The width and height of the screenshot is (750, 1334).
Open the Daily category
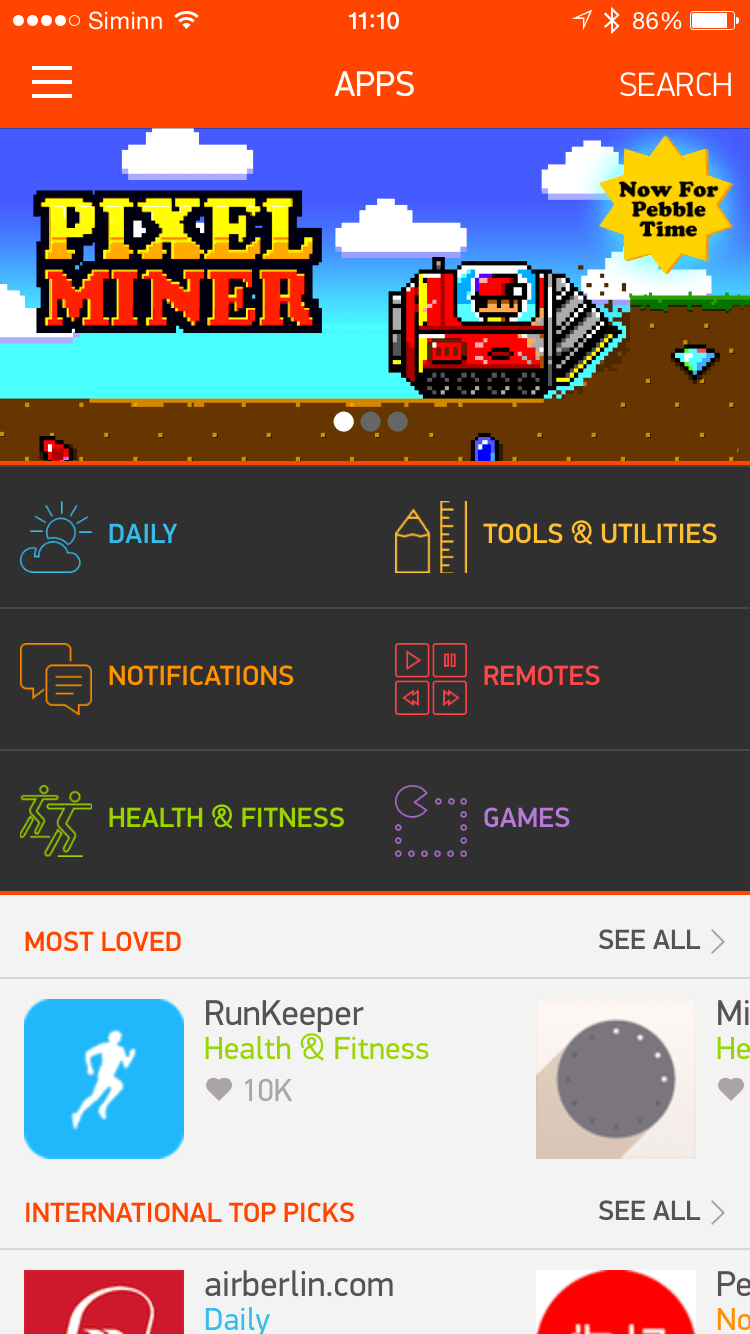[x=187, y=537]
